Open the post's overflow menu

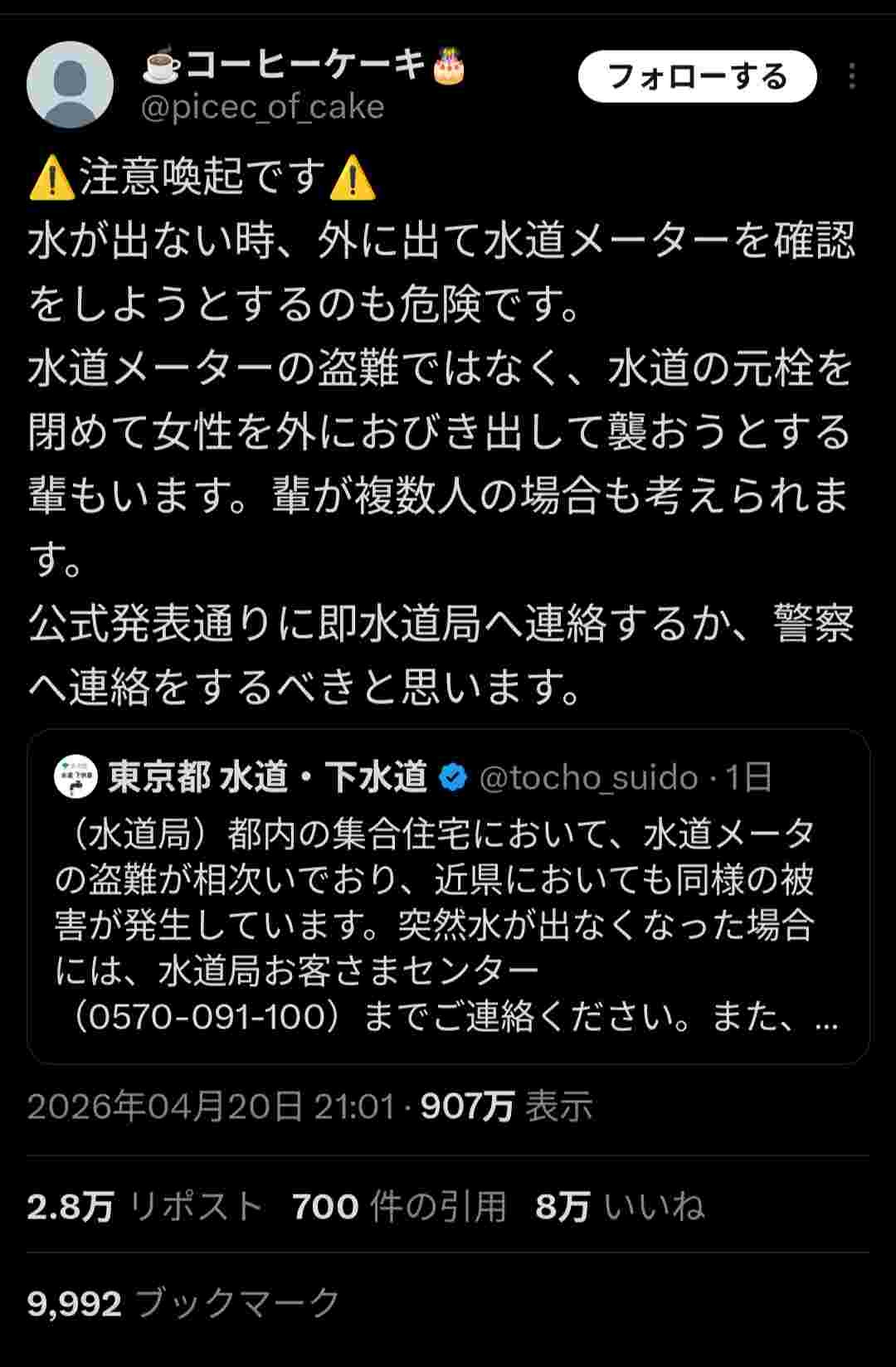tap(852, 76)
